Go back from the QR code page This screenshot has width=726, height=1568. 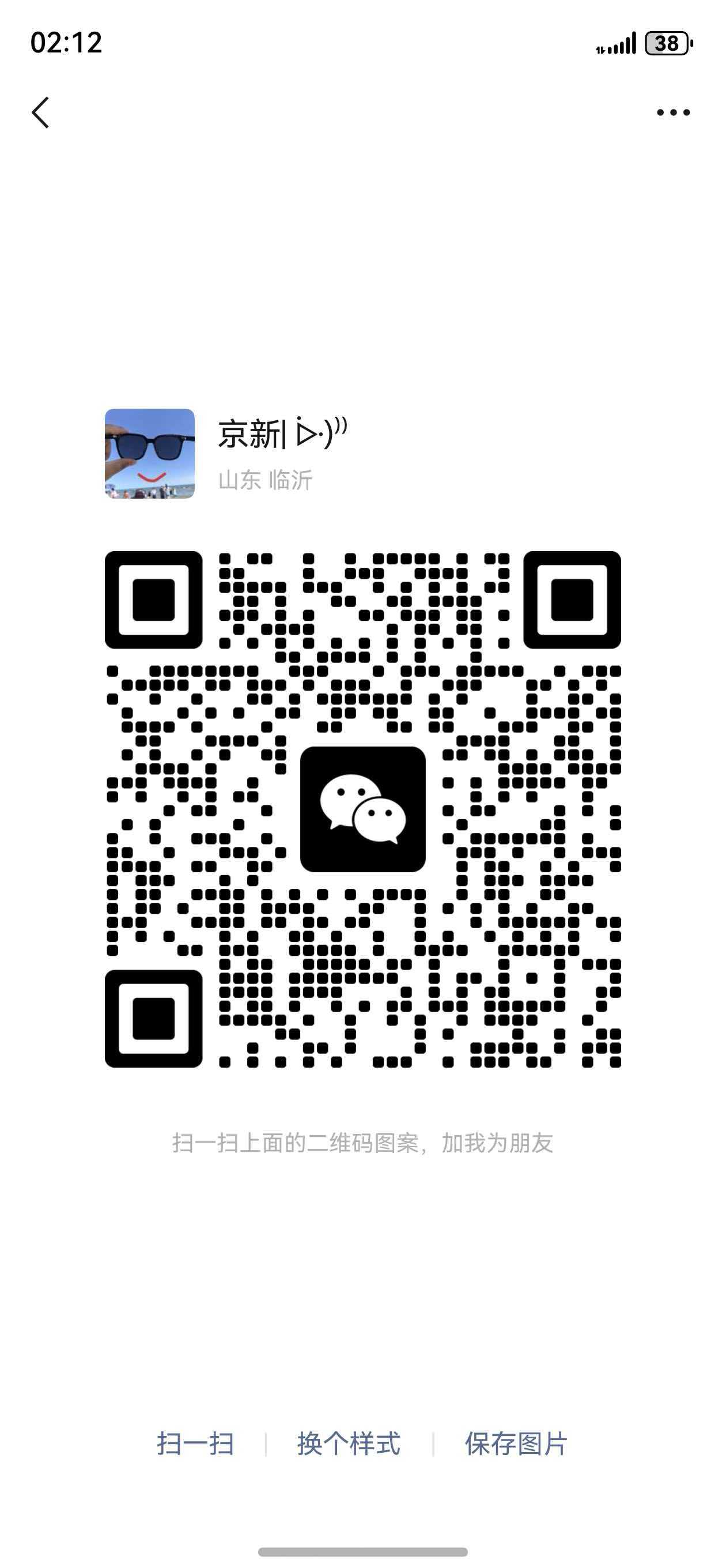pyautogui.click(x=40, y=112)
